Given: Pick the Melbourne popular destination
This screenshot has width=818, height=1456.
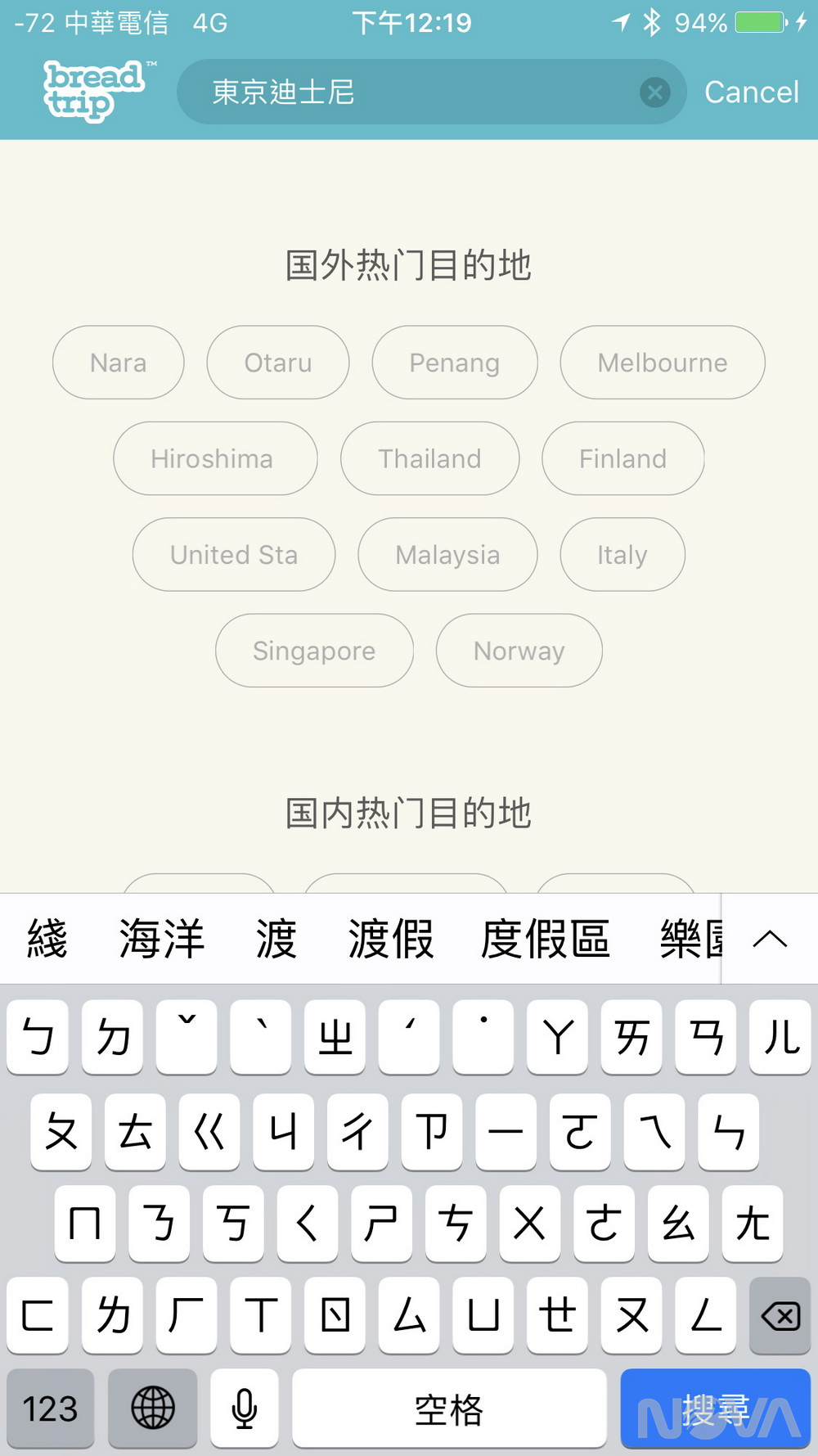Looking at the screenshot, I should (662, 363).
